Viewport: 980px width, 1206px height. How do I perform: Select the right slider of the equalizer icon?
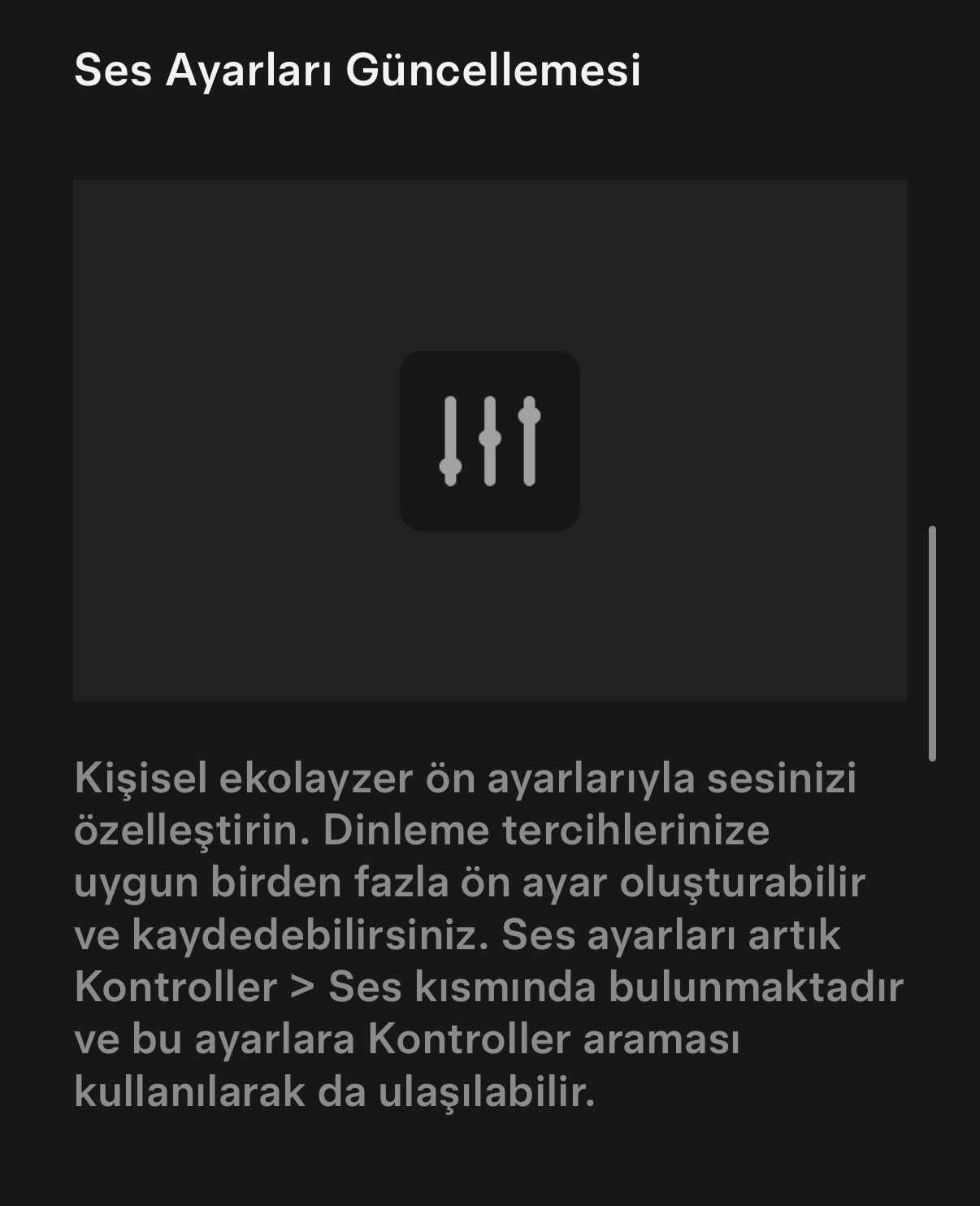point(528,443)
